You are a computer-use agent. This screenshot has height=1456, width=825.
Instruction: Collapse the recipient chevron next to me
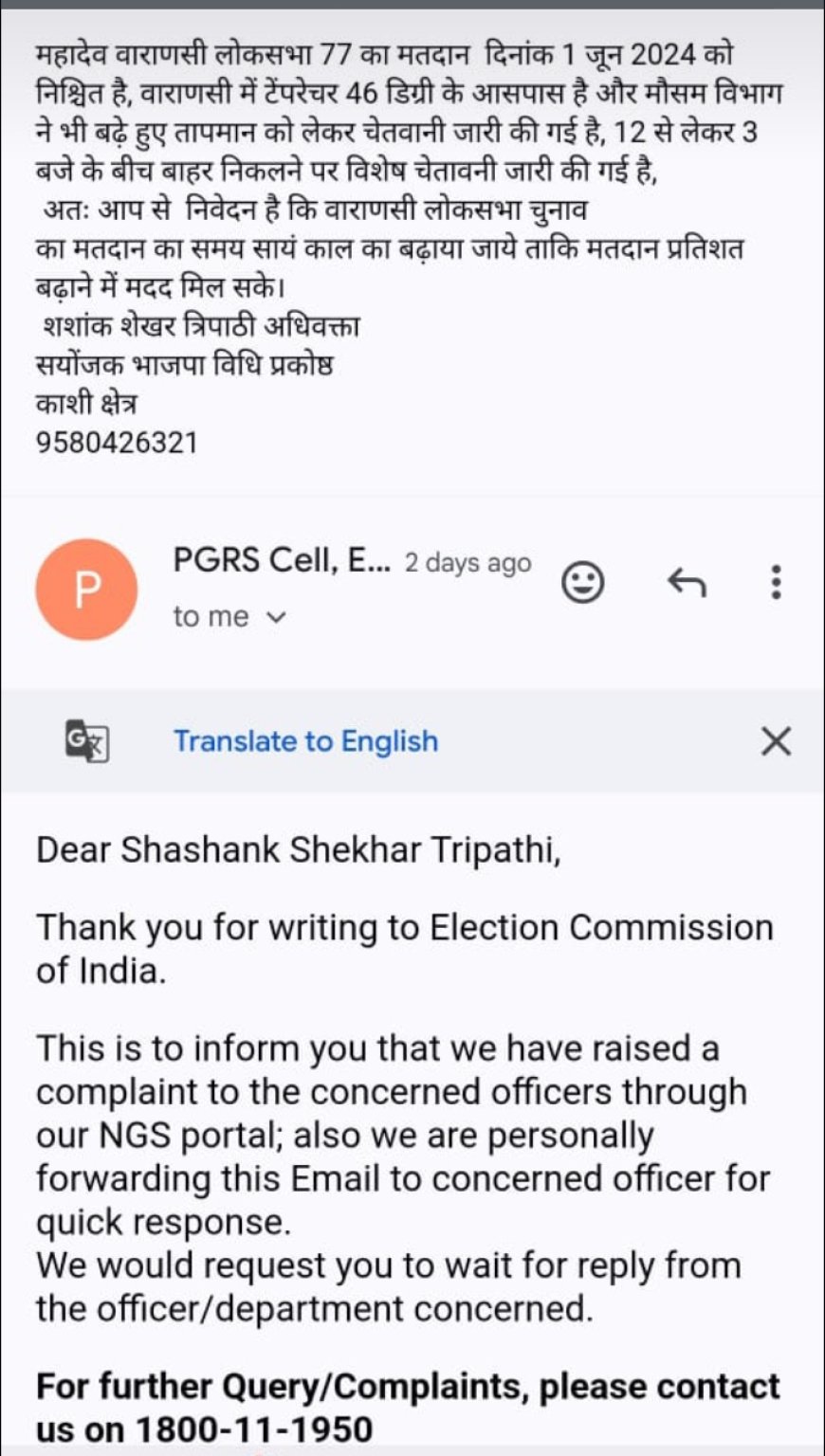(x=276, y=616)
